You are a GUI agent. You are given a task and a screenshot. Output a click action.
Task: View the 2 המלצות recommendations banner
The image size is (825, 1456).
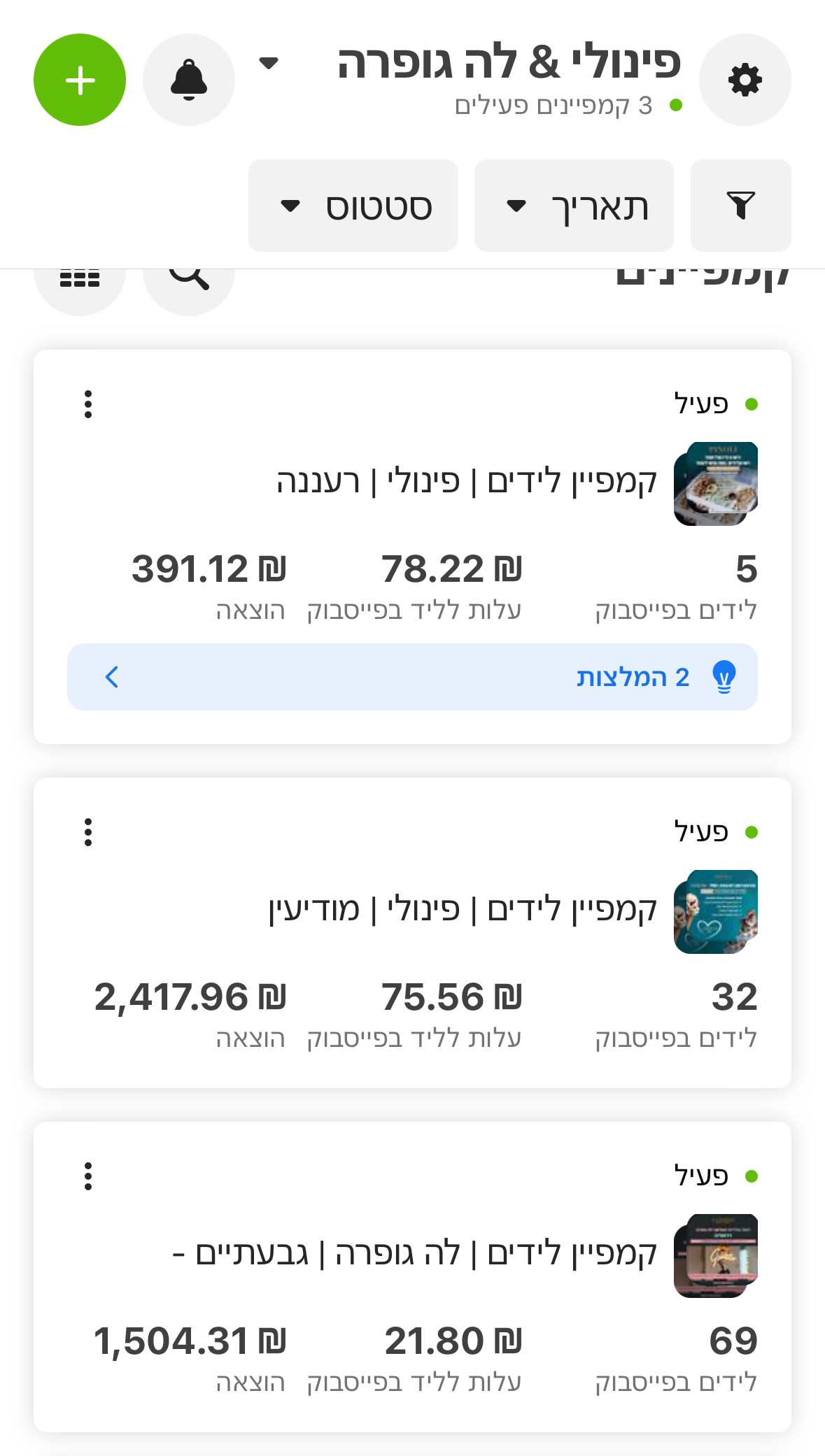412,677
